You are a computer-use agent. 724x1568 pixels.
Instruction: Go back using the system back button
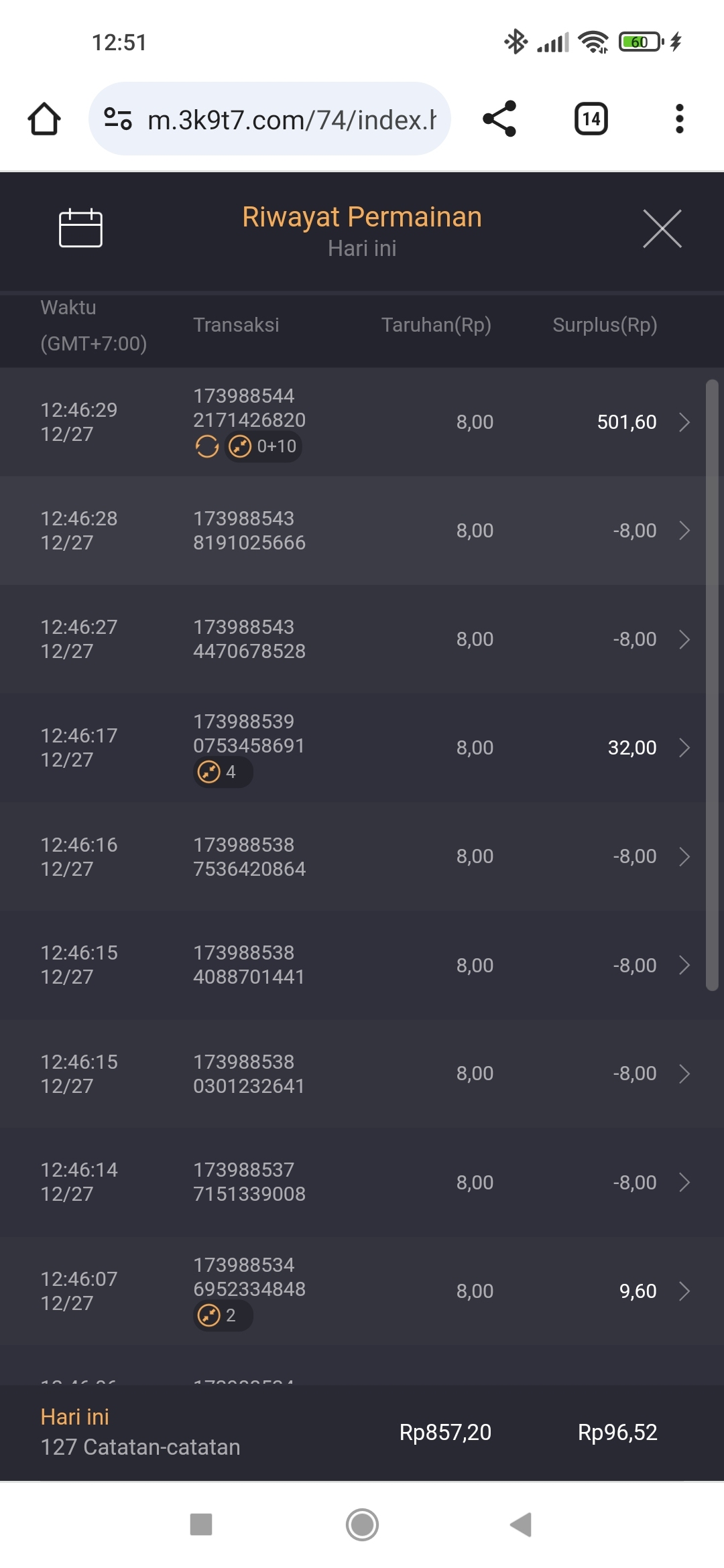[521, 1524]
